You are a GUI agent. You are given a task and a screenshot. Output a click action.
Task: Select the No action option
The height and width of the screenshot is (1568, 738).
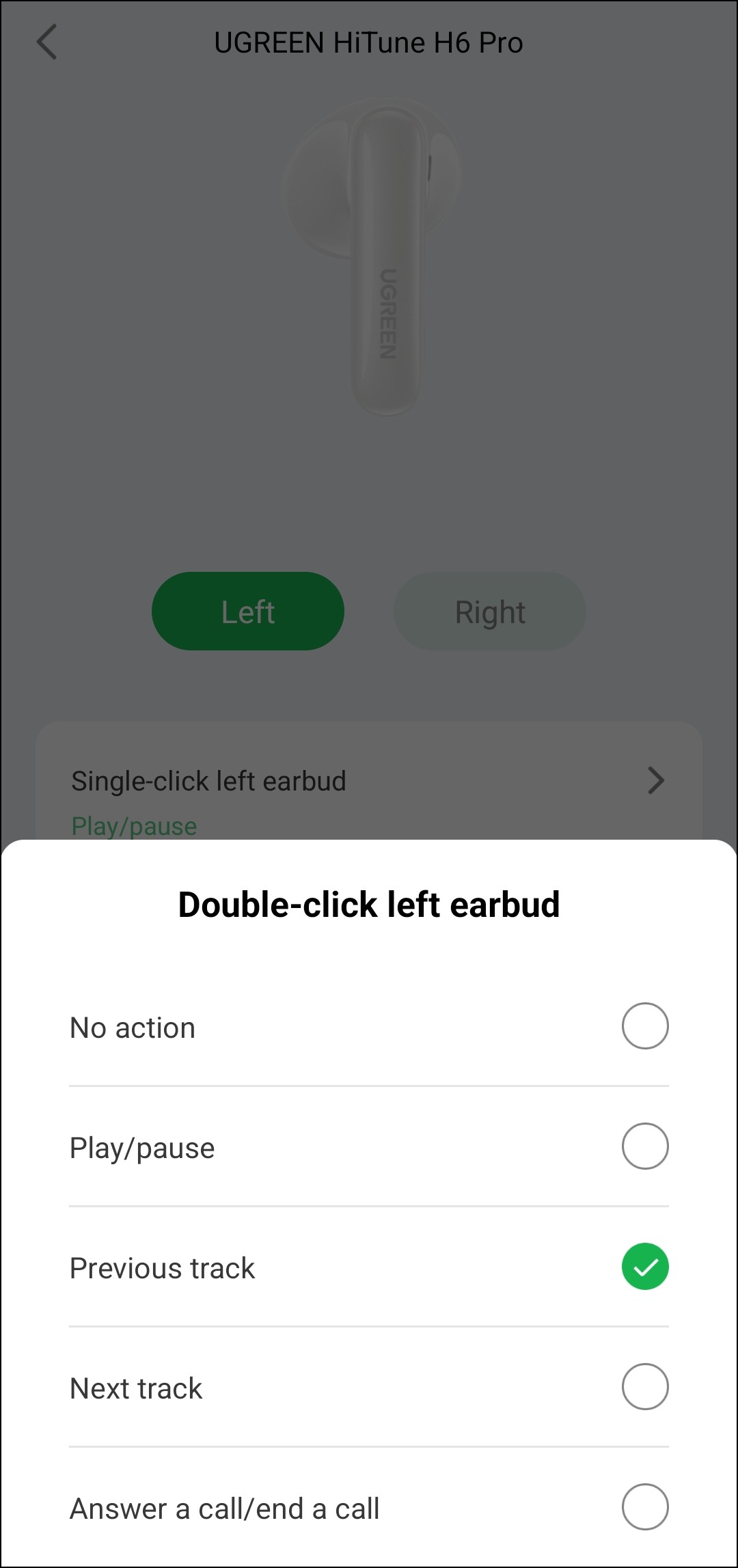click(x=644, y=1026)
